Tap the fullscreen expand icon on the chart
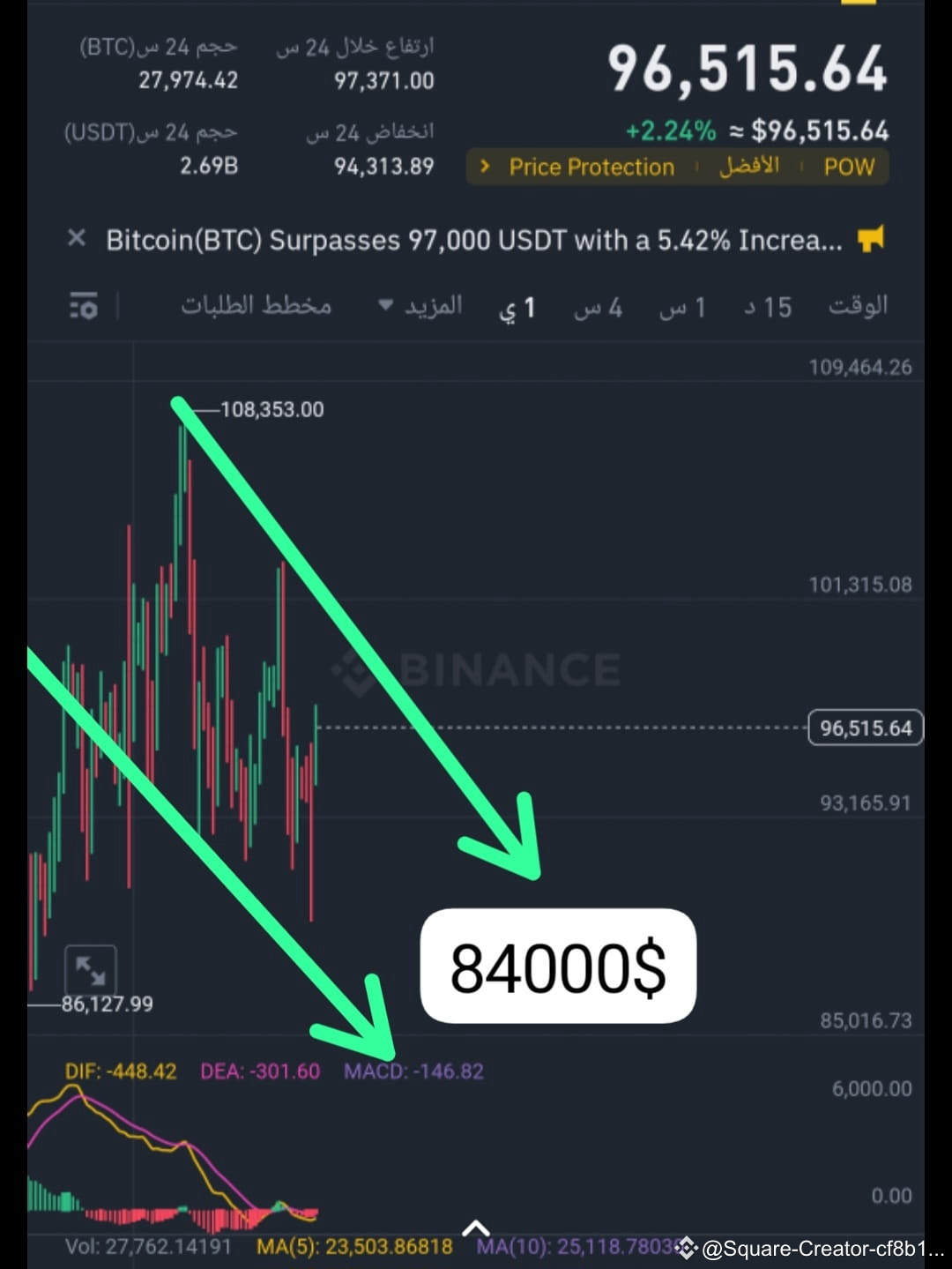952x1269 pixels. pos(92,970)
